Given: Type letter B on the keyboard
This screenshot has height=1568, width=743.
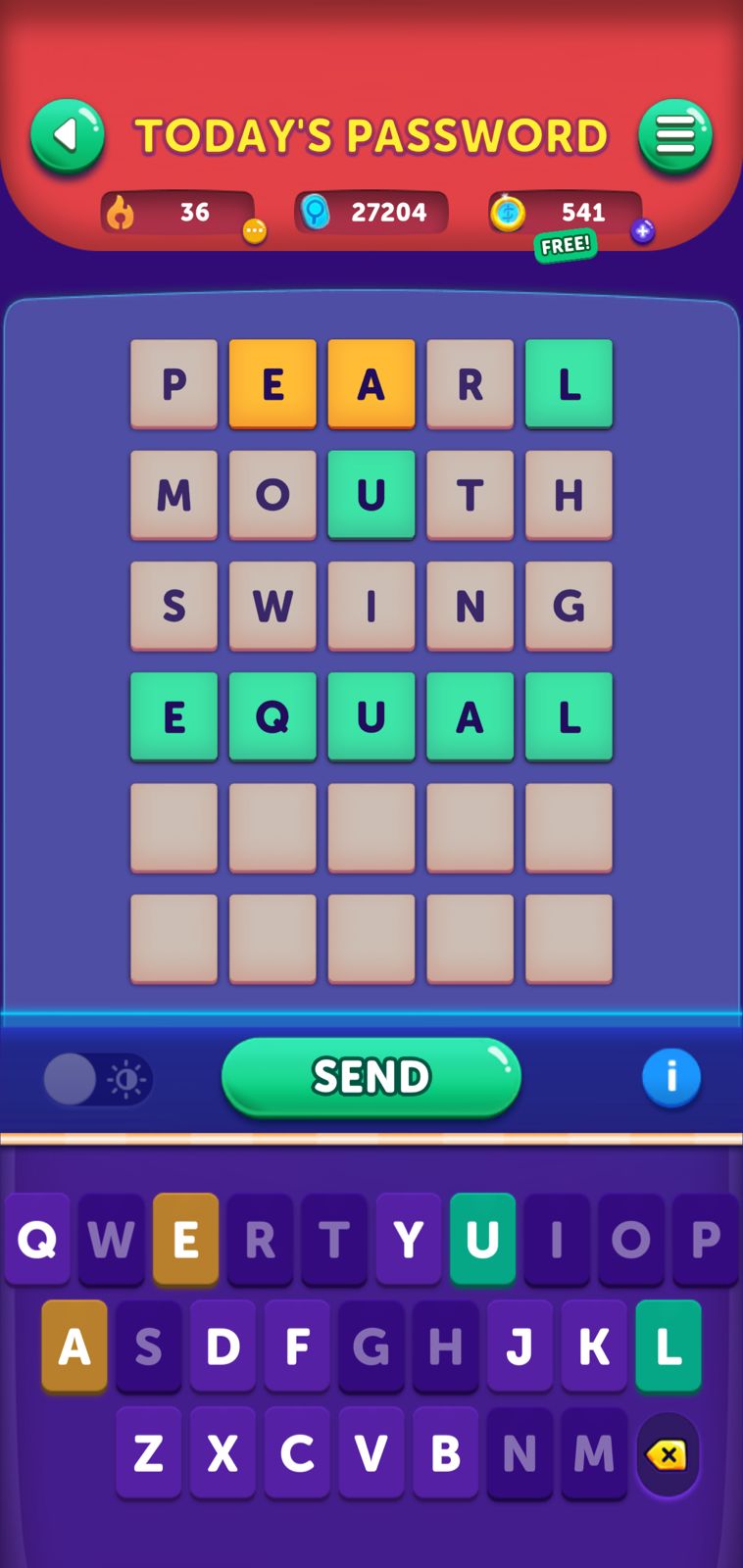Looking at the screenshot, I should tap(445, 1453).
